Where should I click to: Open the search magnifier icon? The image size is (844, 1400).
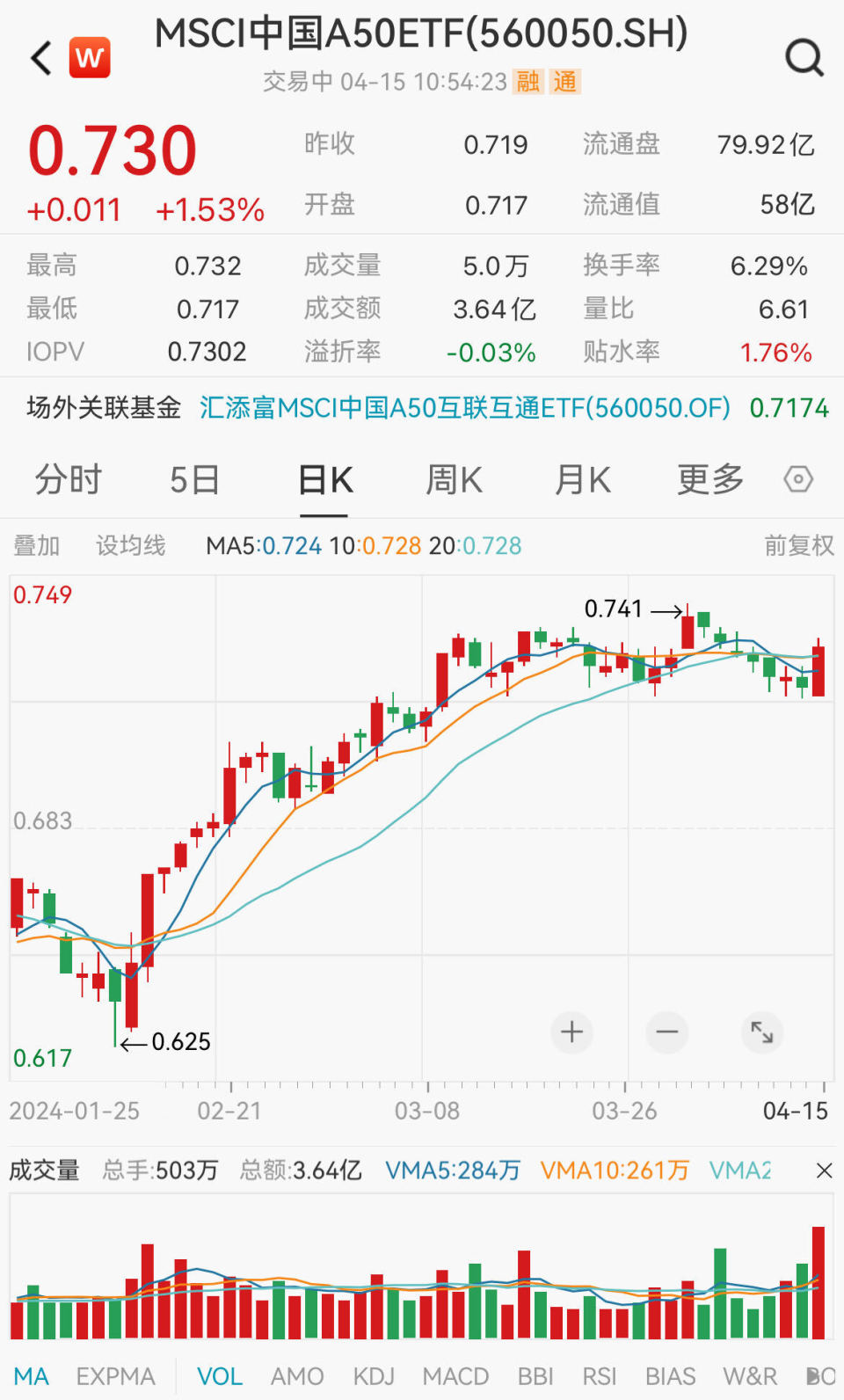coord(804,59)
